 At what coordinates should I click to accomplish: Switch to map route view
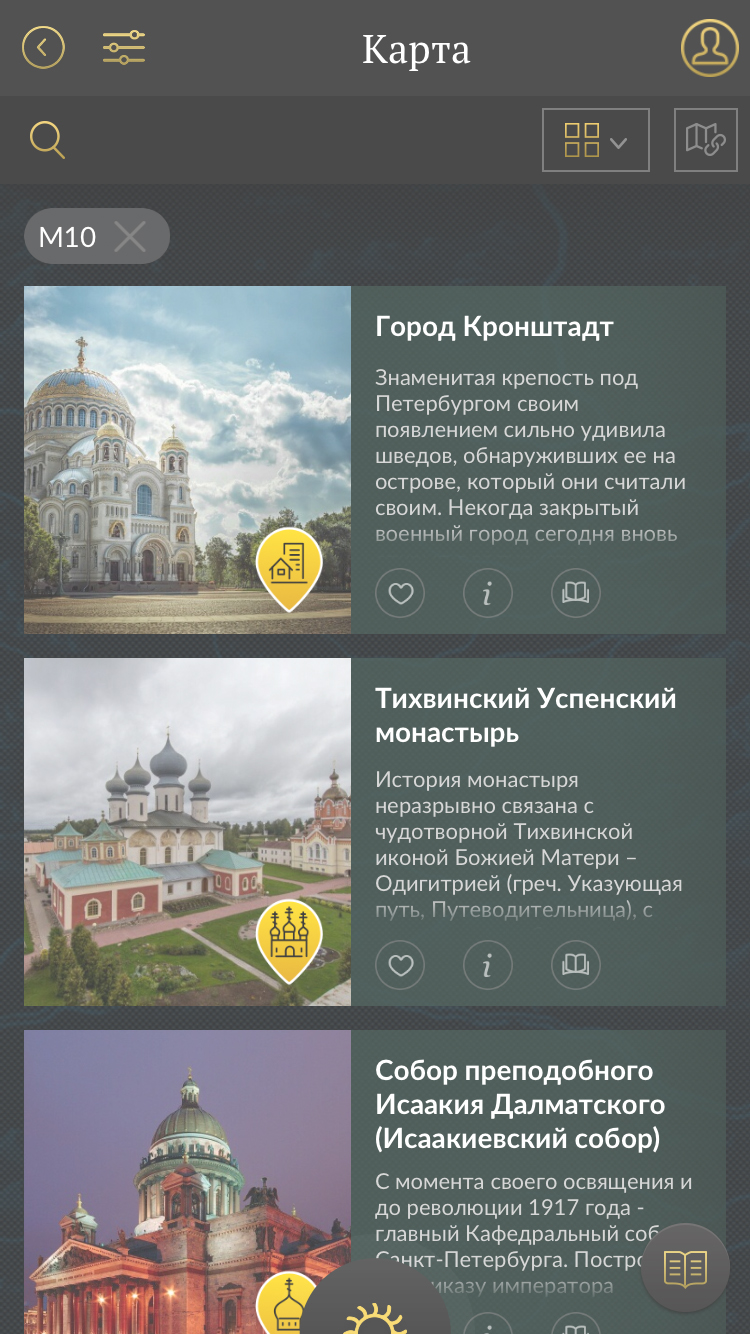705,140
